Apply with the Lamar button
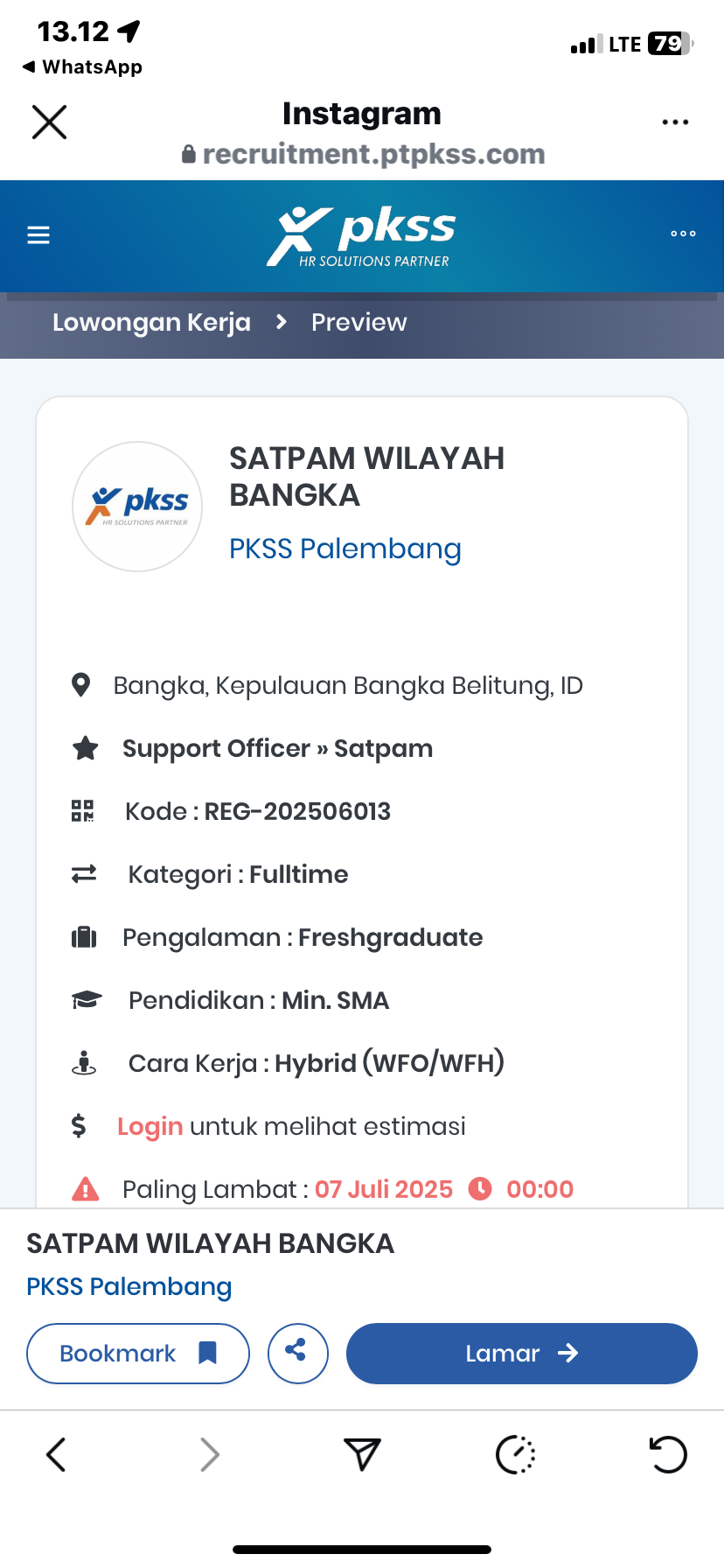724x1568 pixels. (x=521, y=1354)
